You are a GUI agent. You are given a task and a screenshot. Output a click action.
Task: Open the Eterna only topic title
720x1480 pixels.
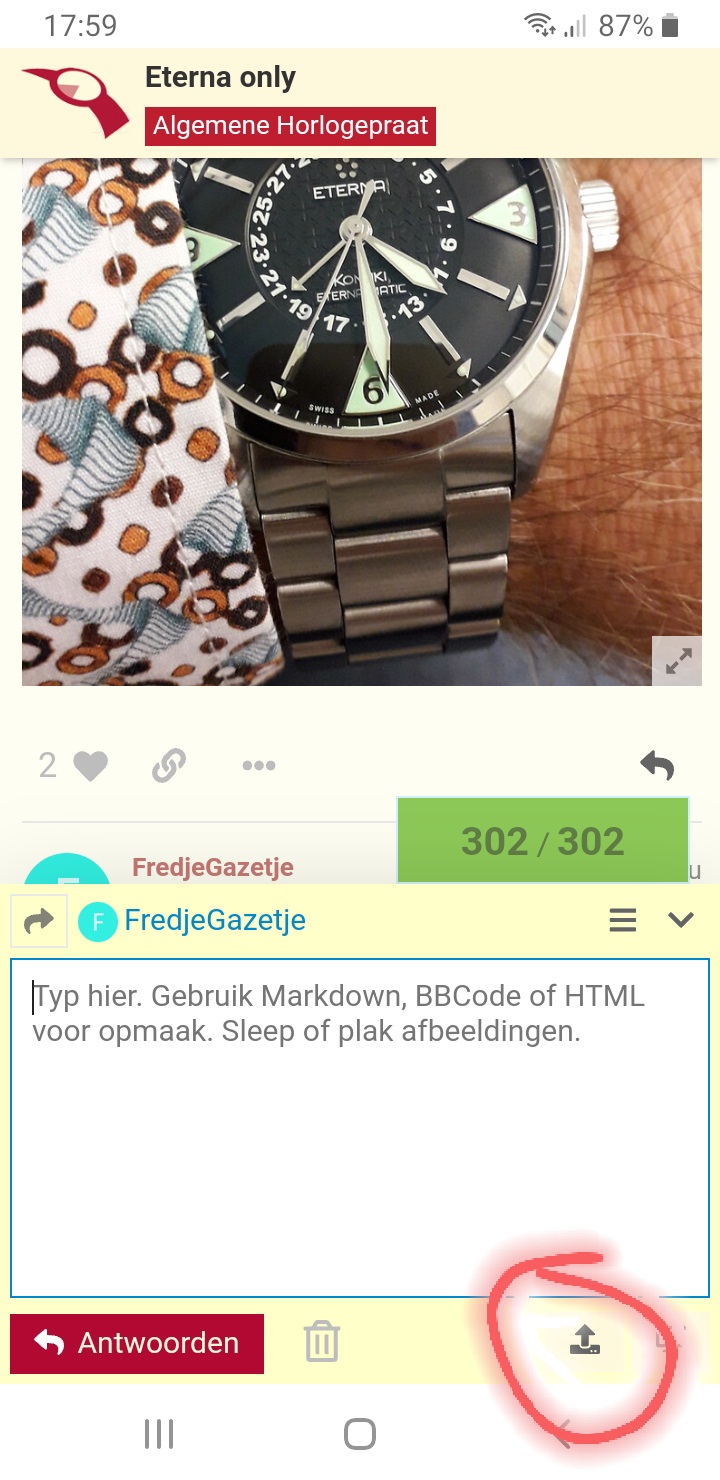coord(220,77)
